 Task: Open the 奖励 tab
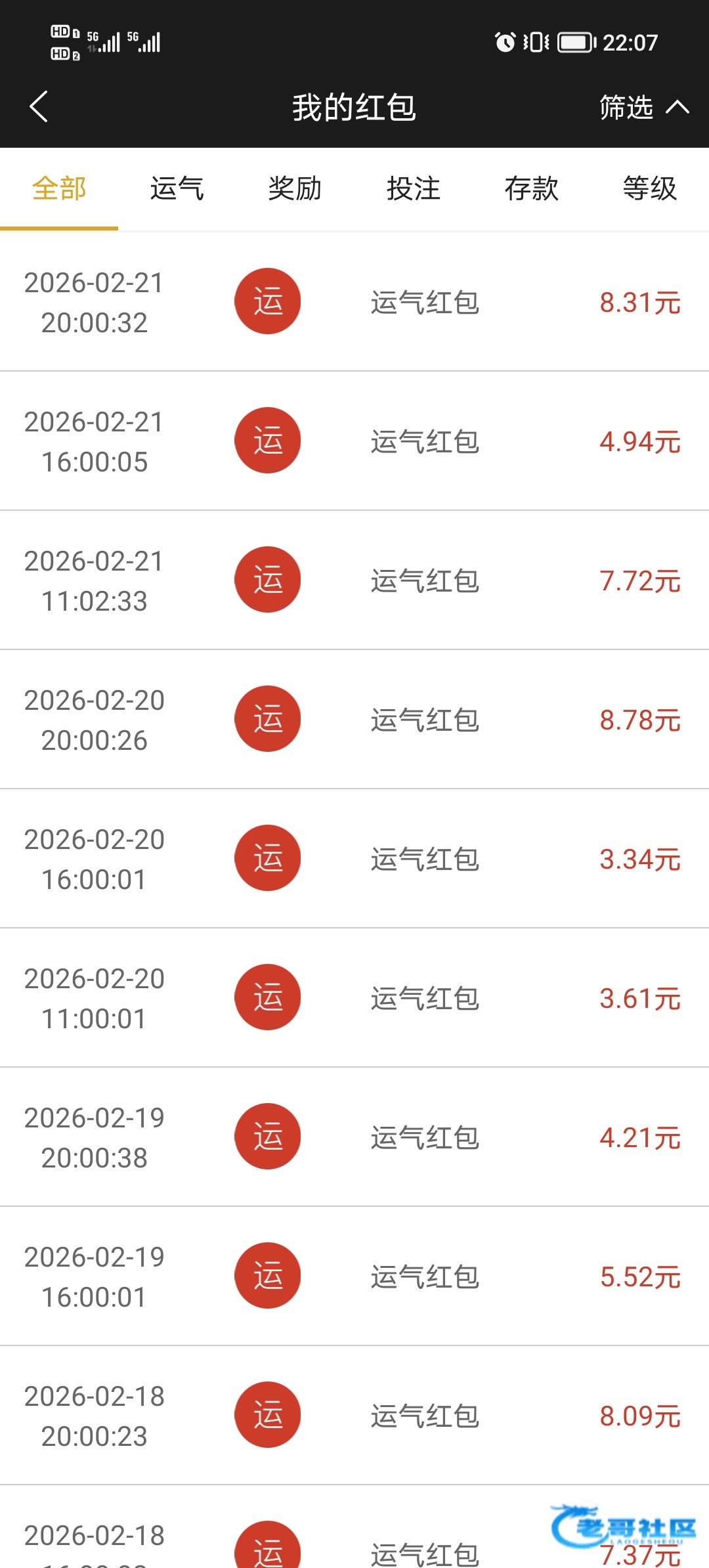pyautogui.click(x=295, y=189)
